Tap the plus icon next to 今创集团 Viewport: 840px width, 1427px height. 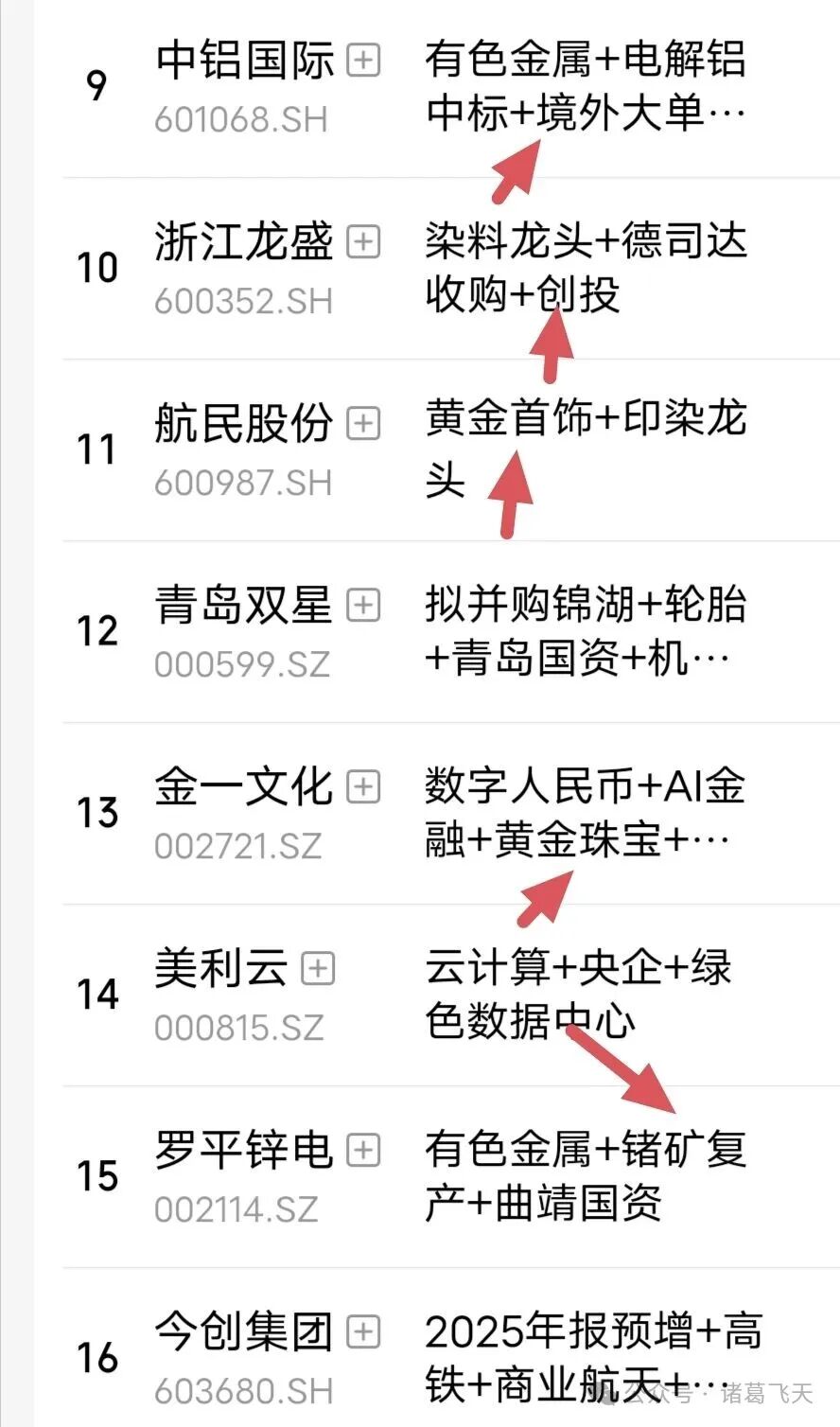[364, 1332]
